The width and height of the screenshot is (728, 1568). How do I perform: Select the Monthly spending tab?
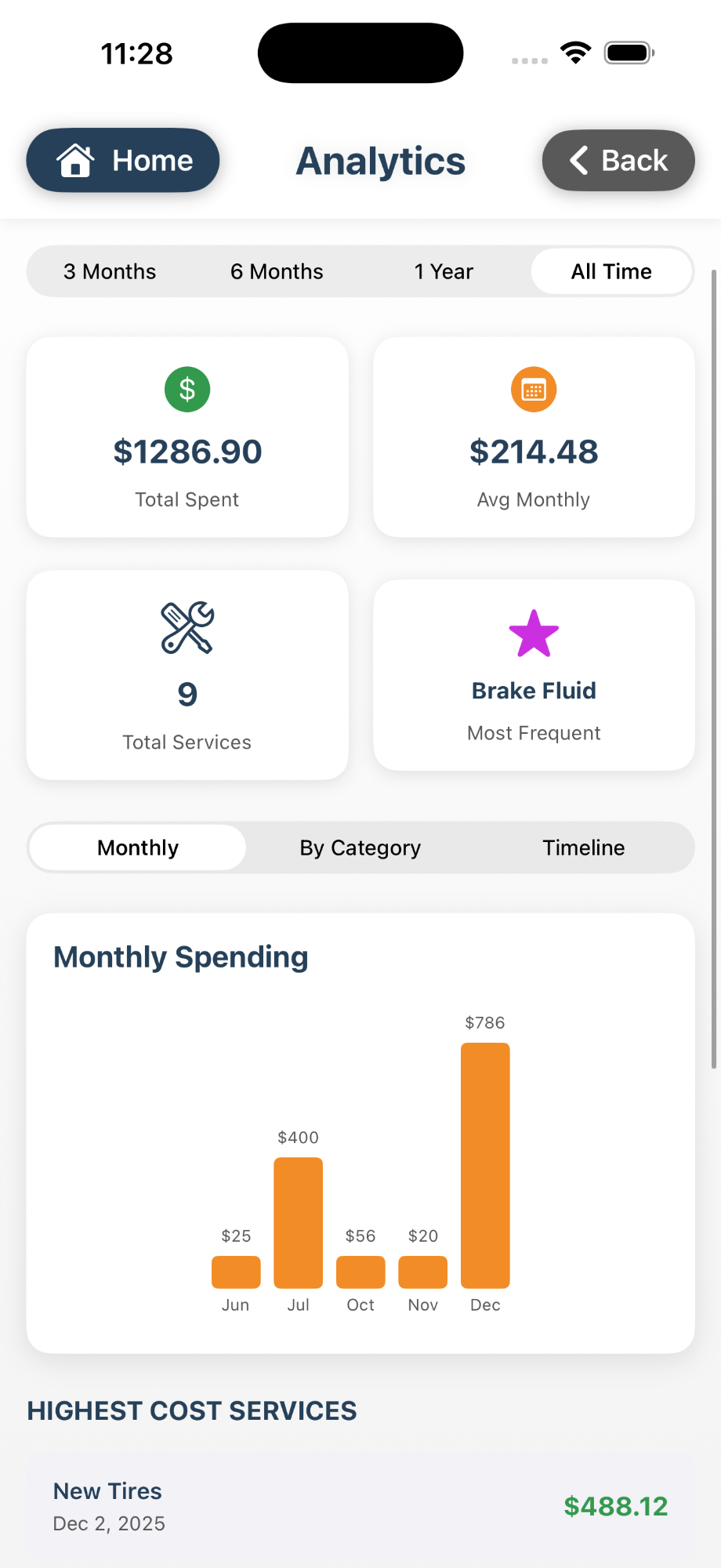click(x=137, y=847)
